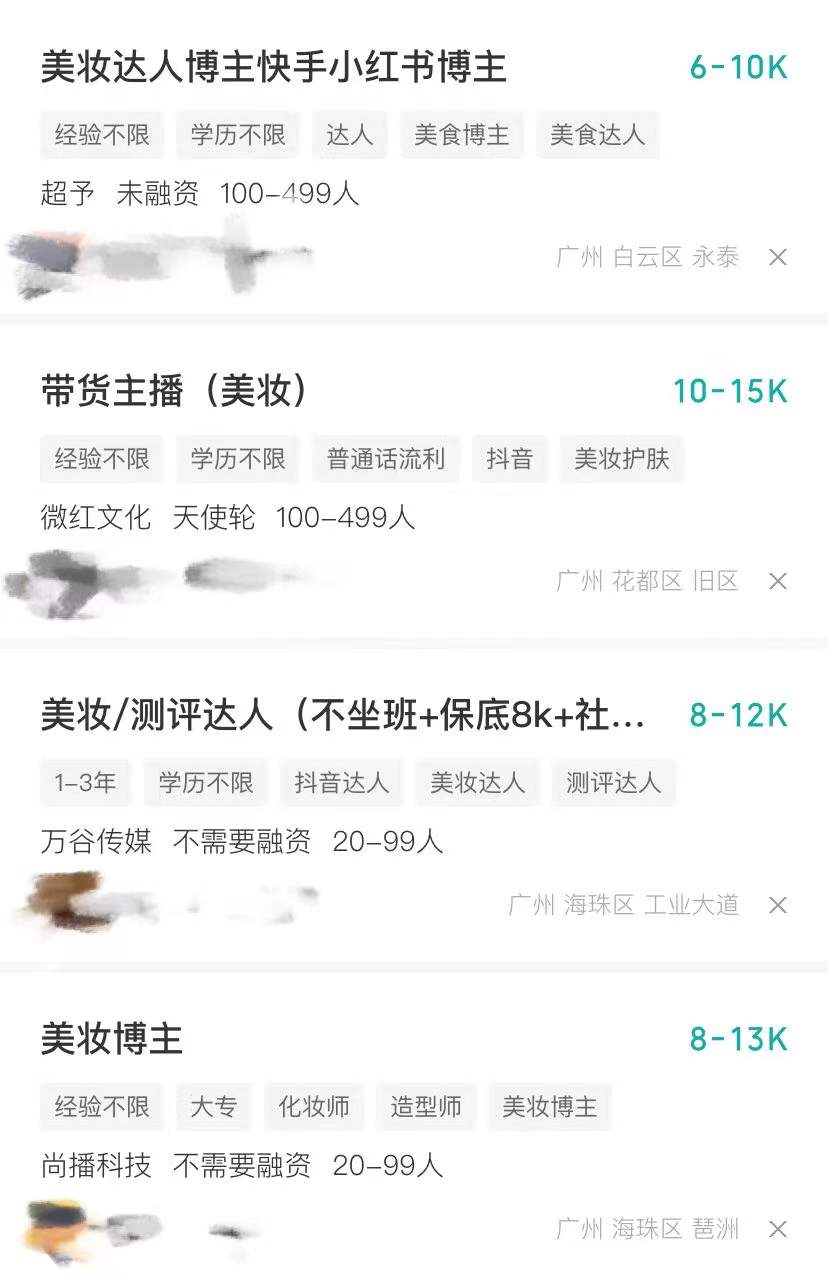Select the 普通话流利 tag

point(386,459)
